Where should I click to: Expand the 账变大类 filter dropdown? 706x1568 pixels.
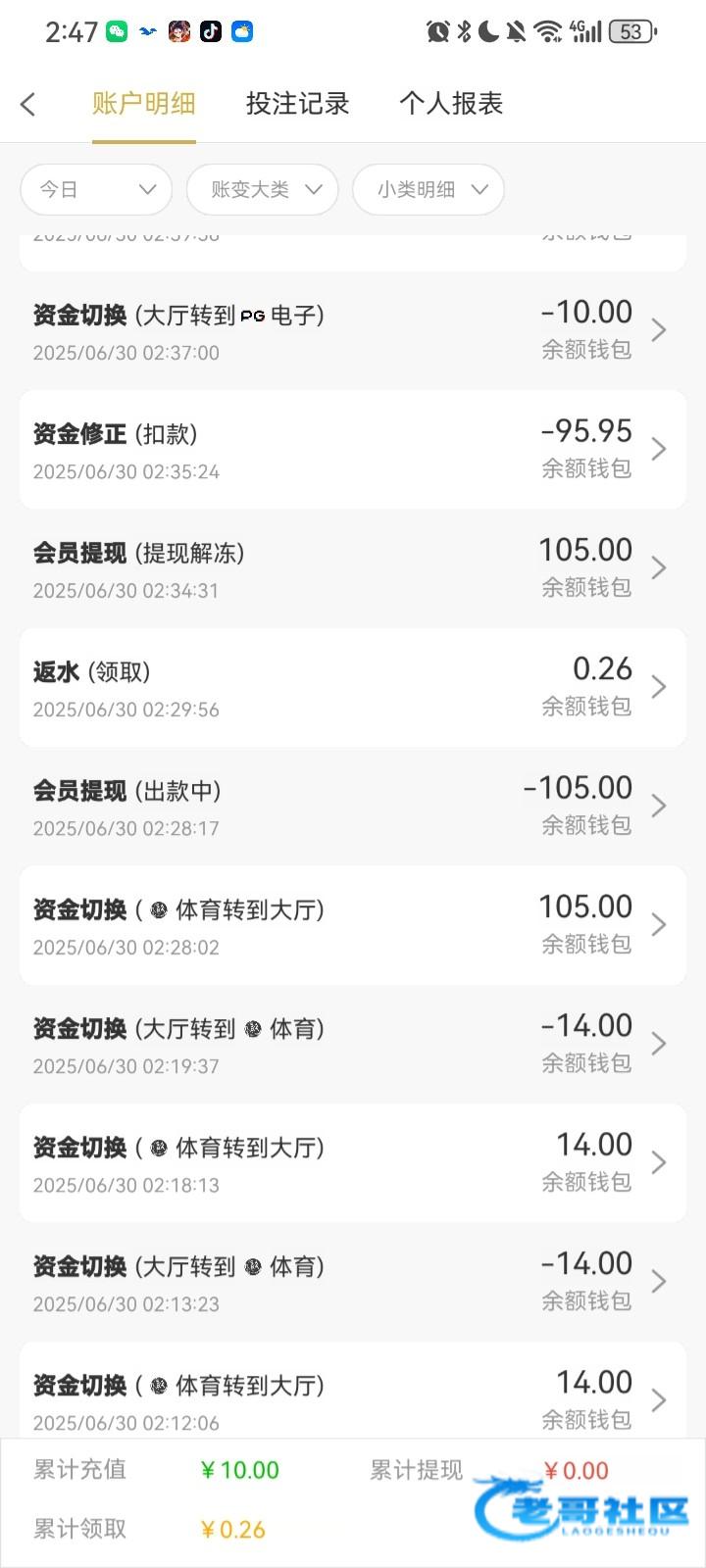click(x=262, y=189)
